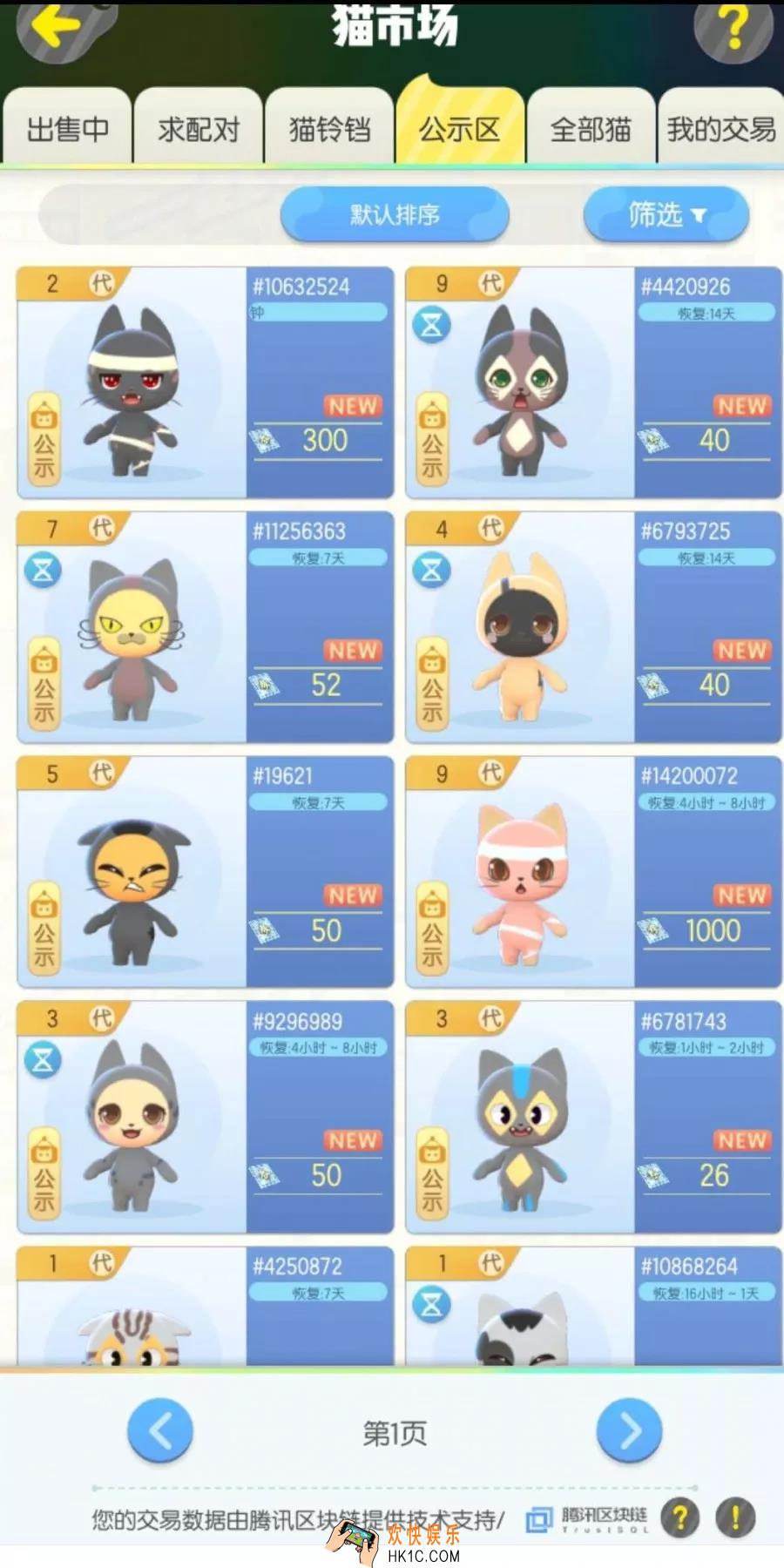Go to the previous page
784x1568 pixels.
click(x=160, y=1430)
